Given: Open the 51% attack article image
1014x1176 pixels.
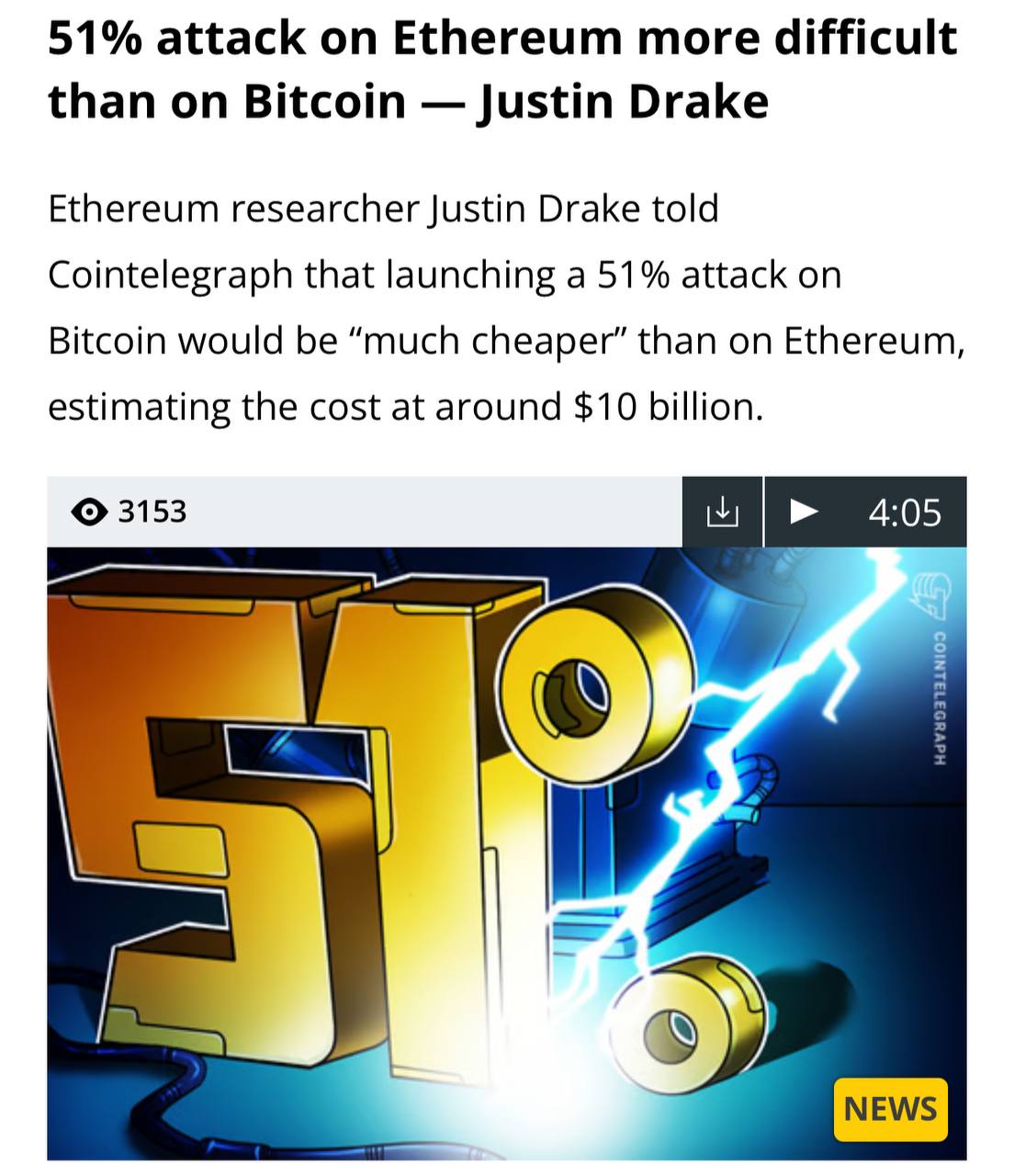Looking at the screenshot, I should 506,853.
